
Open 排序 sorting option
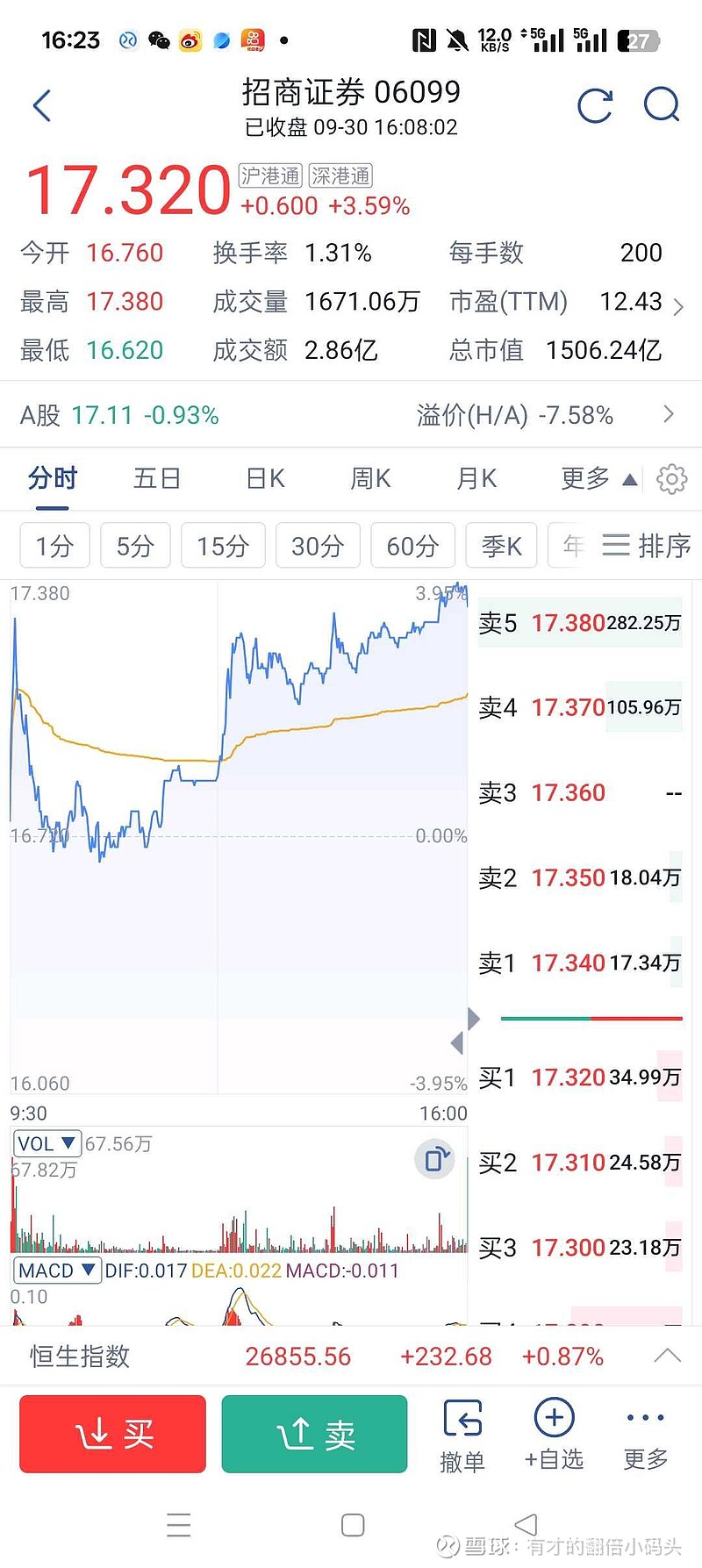click(647, 546)
